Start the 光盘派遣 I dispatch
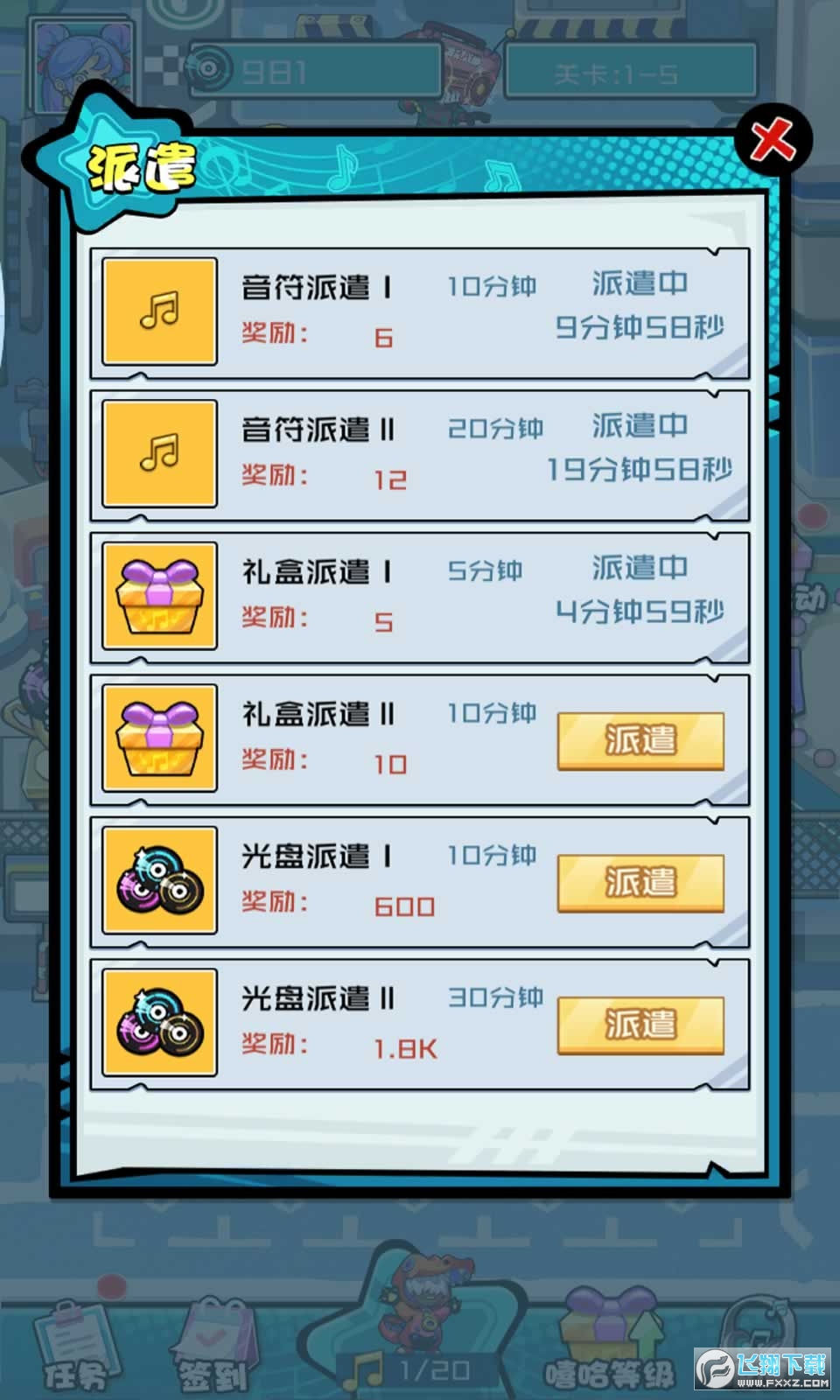 (640, 883)
